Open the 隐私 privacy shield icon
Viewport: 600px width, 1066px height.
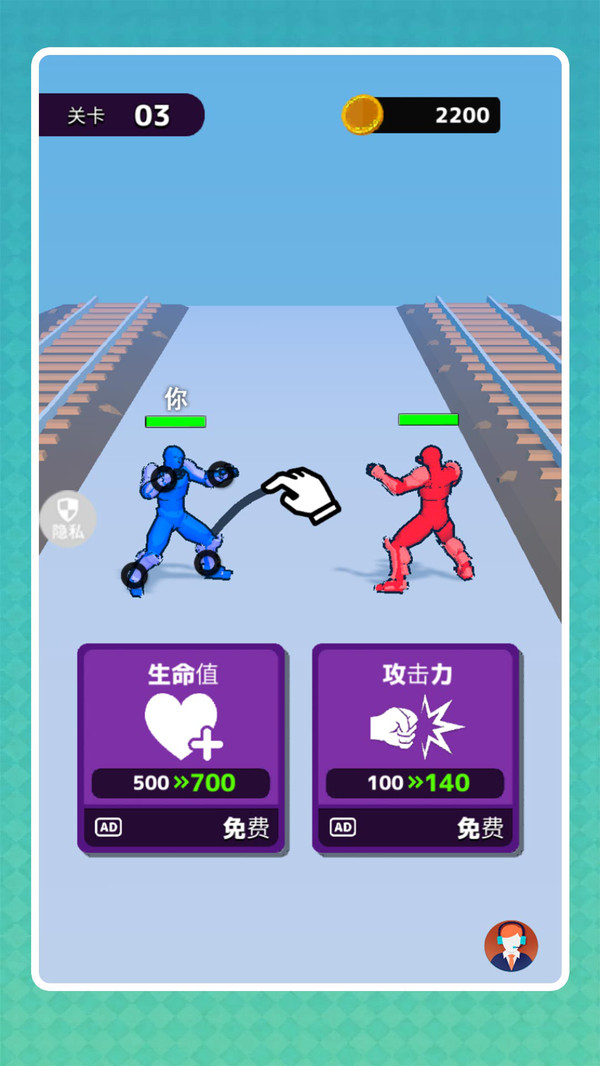[x=68, y=519]
